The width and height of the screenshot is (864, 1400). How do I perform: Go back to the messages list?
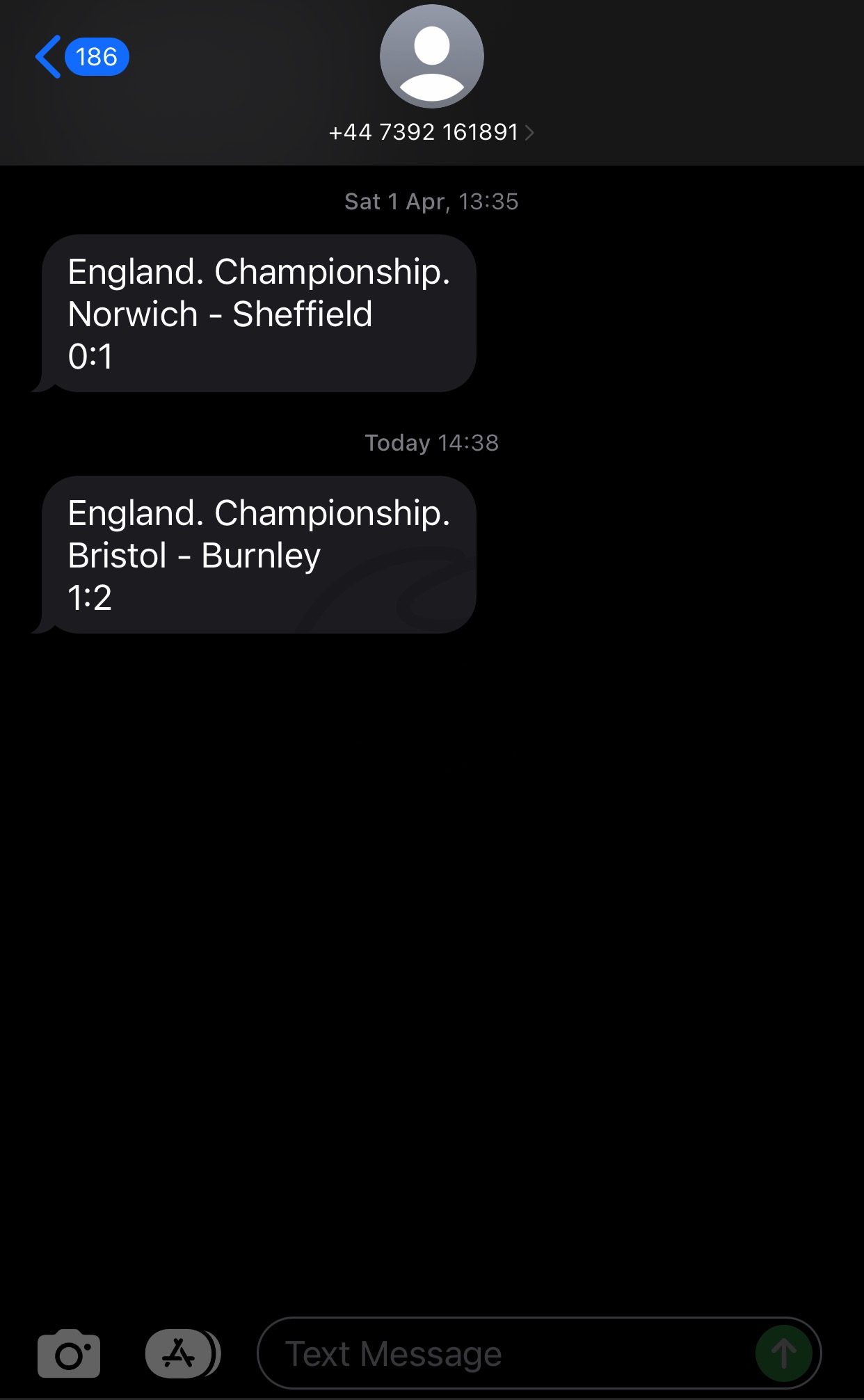click(x=81, y=57)
